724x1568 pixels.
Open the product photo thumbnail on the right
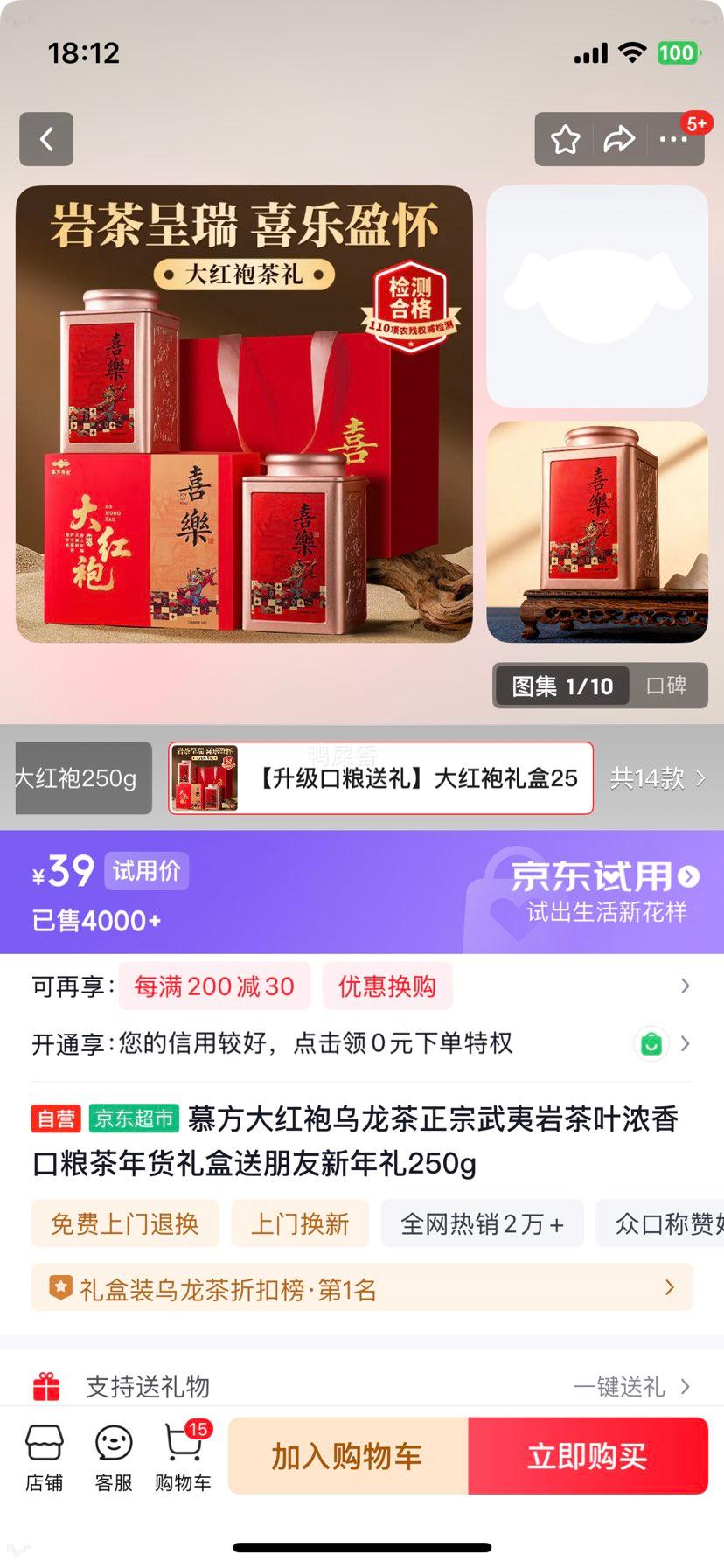coord(596,533)
